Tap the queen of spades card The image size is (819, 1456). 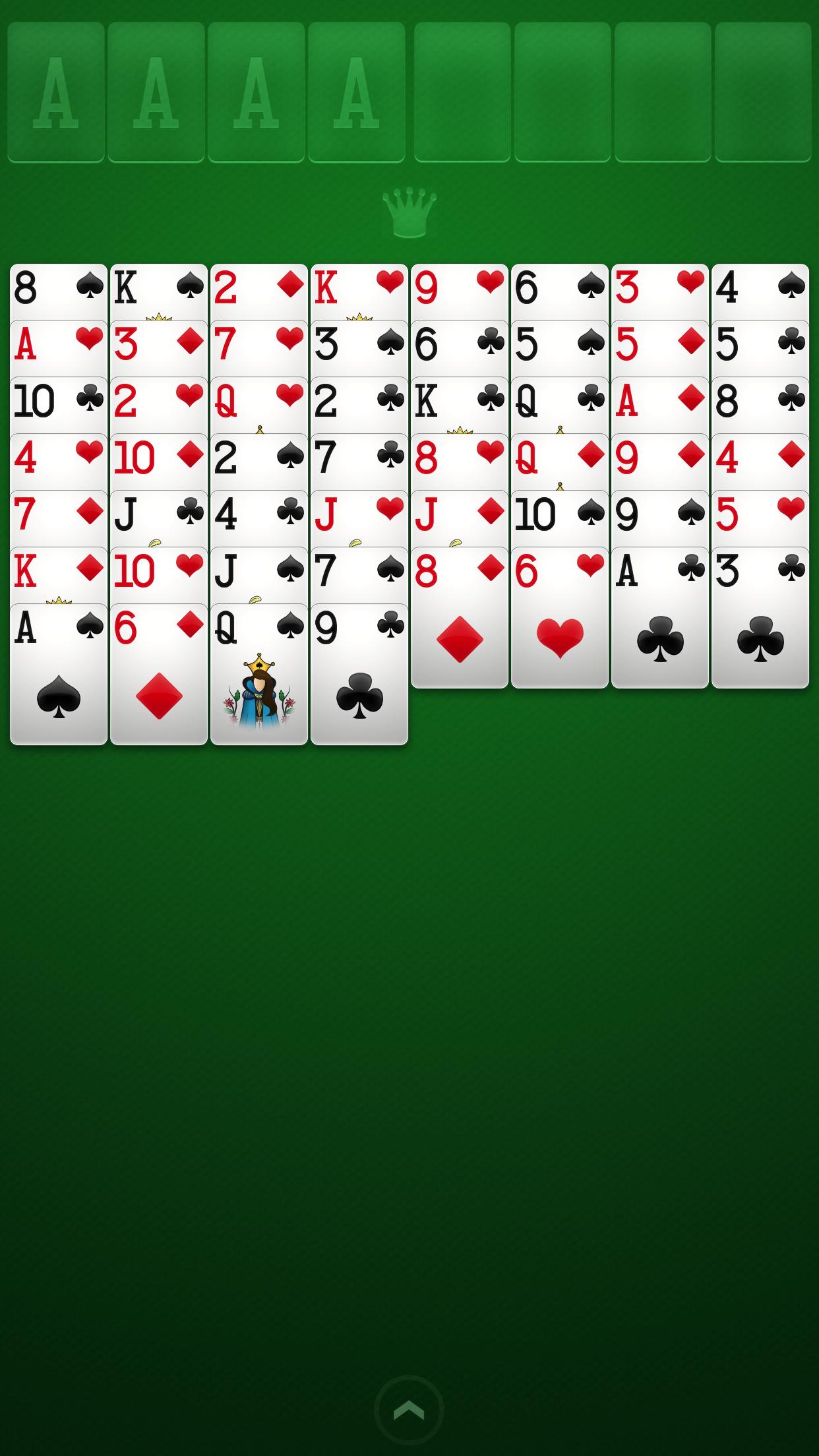pyautogui.click(x=259, y=674)
